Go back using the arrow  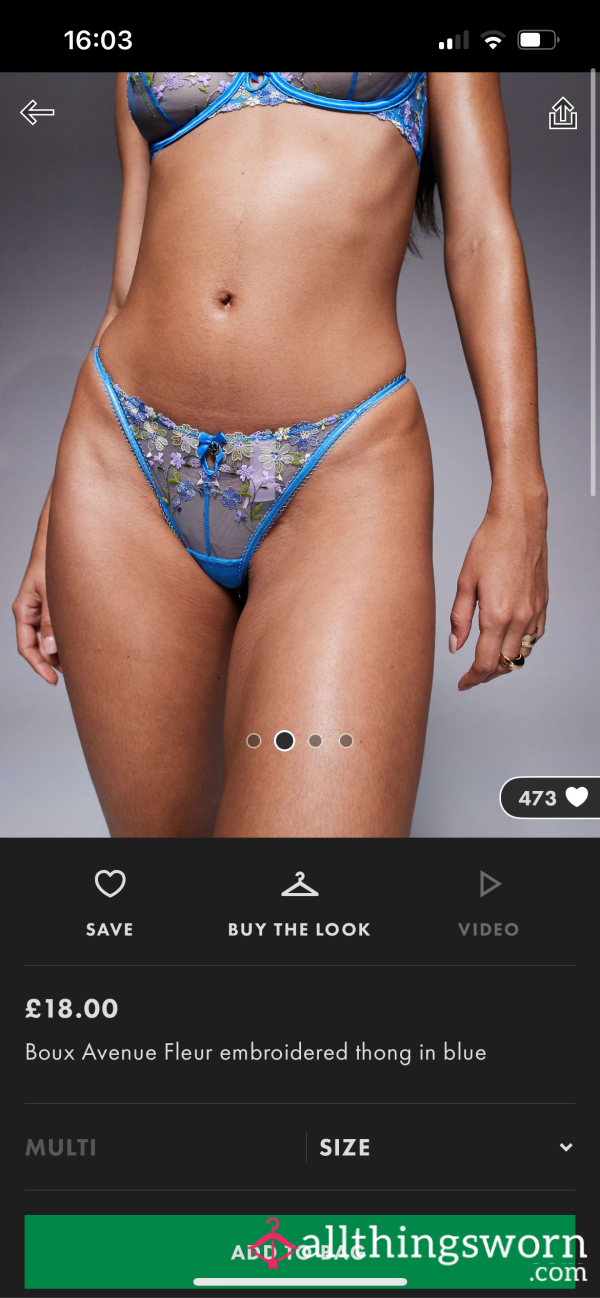point(37,112)
